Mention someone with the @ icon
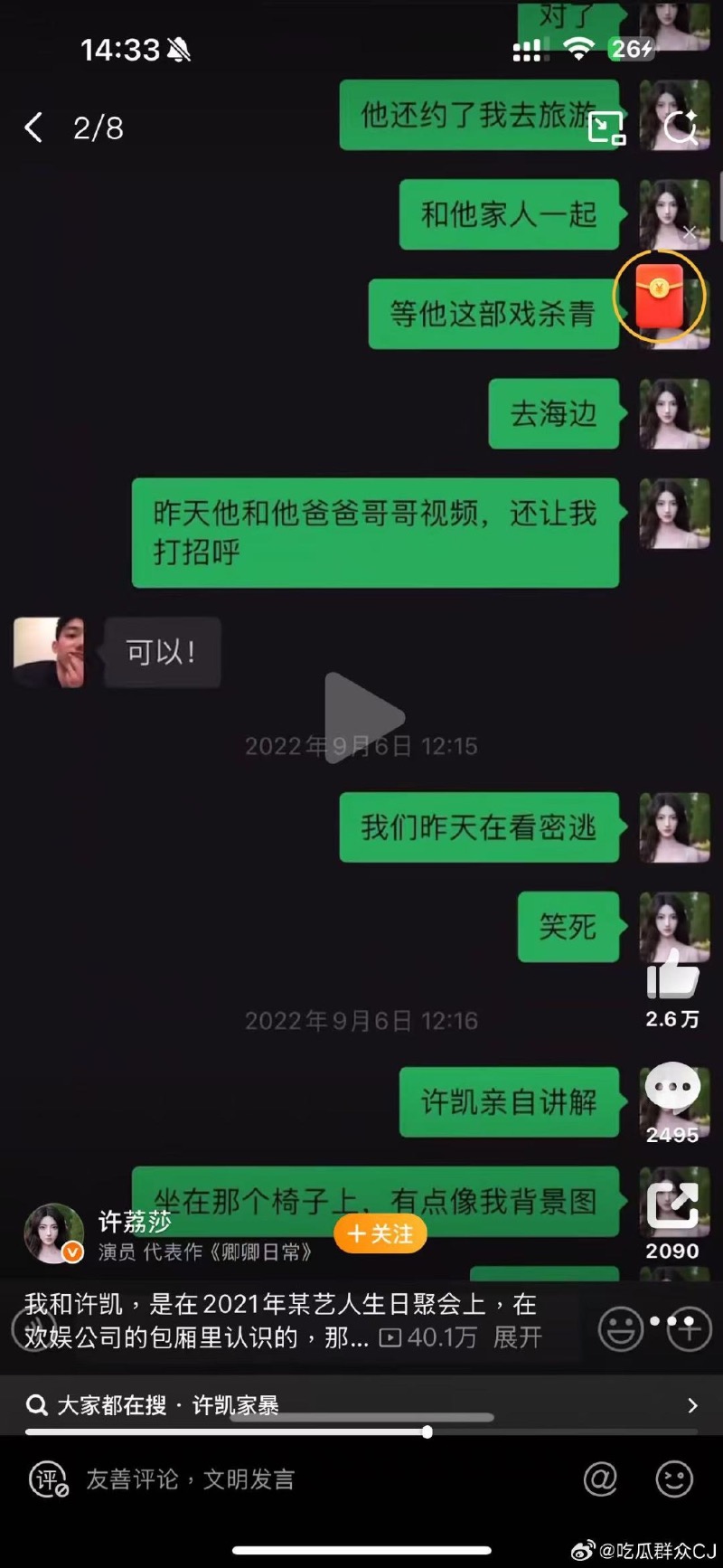The image size is (723, 1568). point(600,1479)
